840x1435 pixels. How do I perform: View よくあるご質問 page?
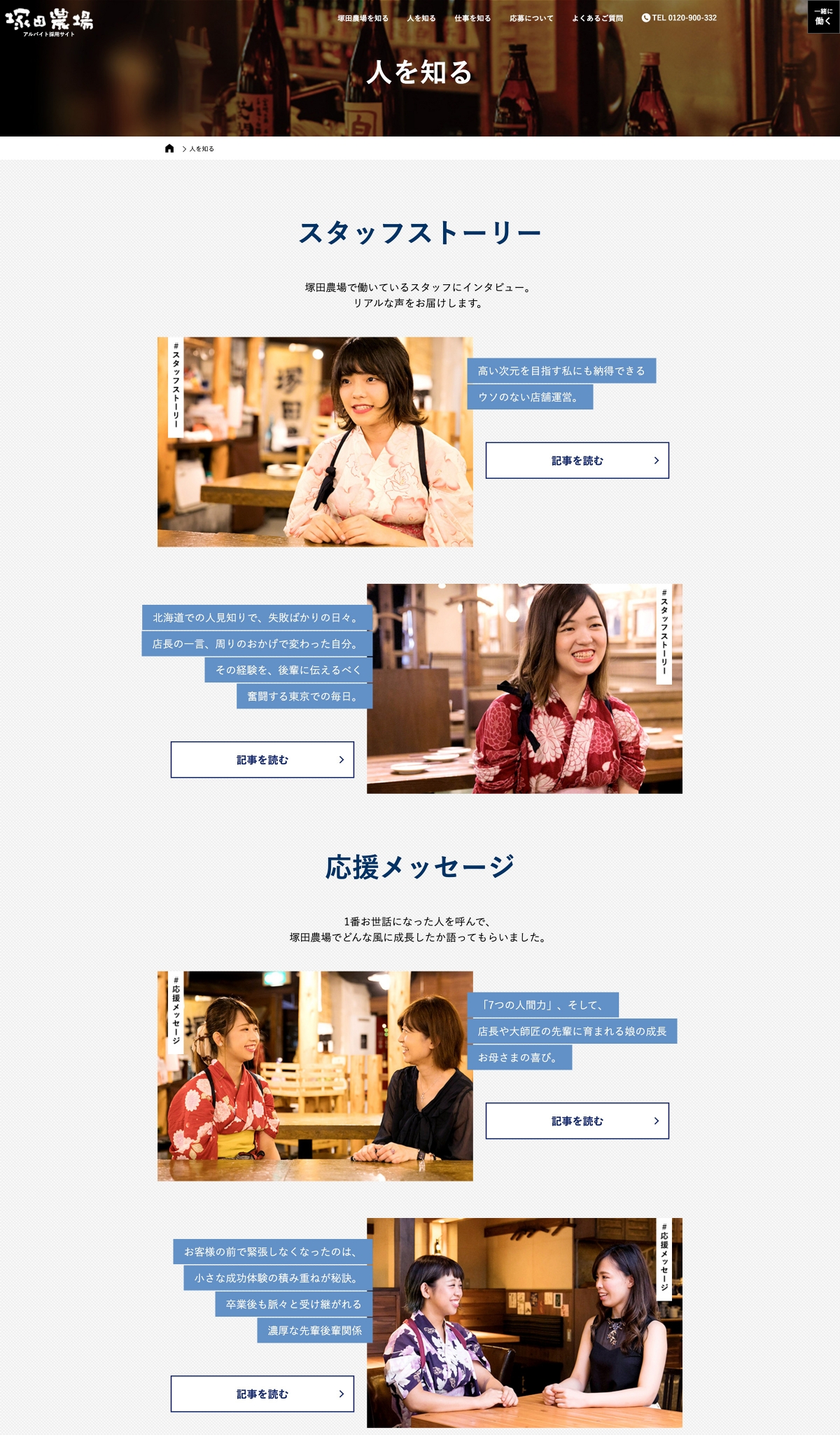[x=597, y=18]
